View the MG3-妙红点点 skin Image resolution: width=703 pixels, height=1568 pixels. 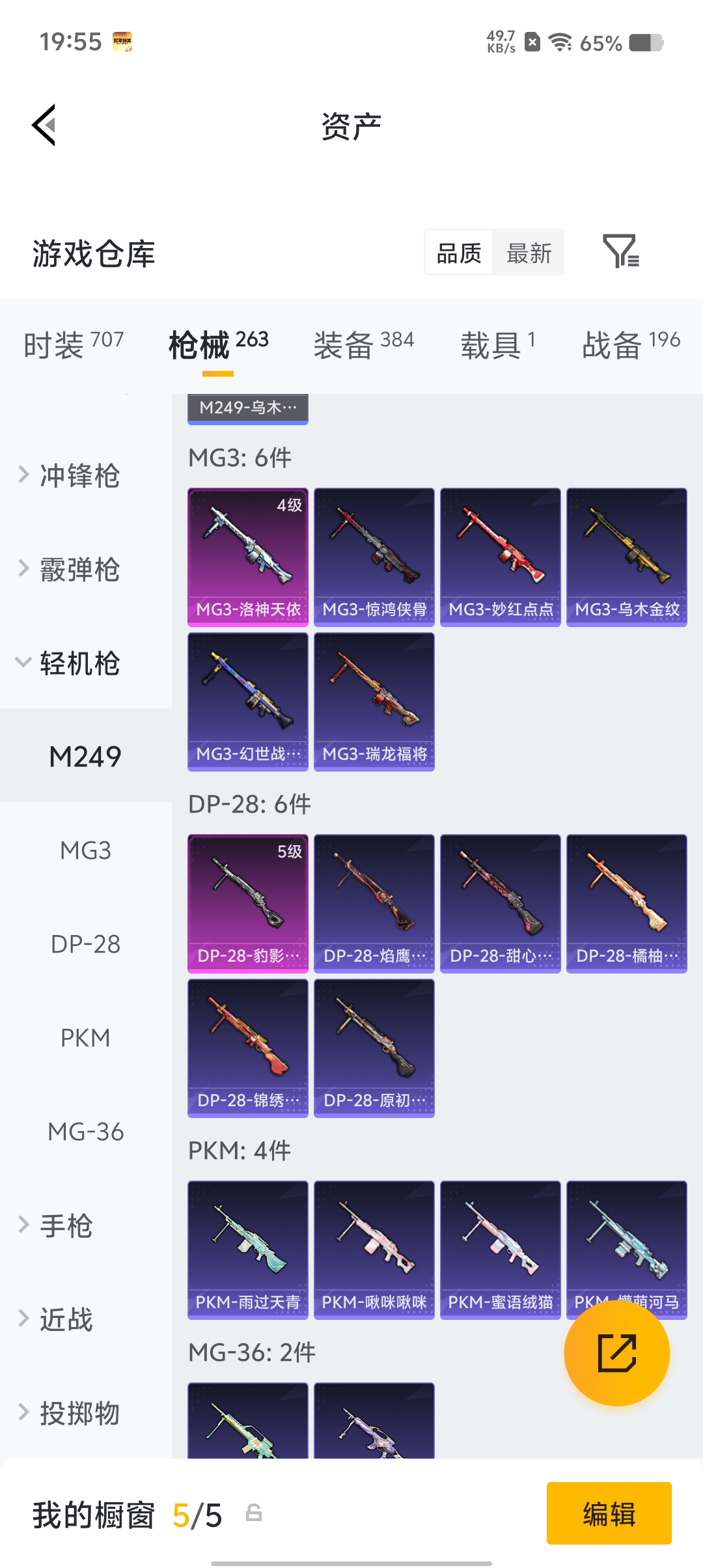pos(501,557)
